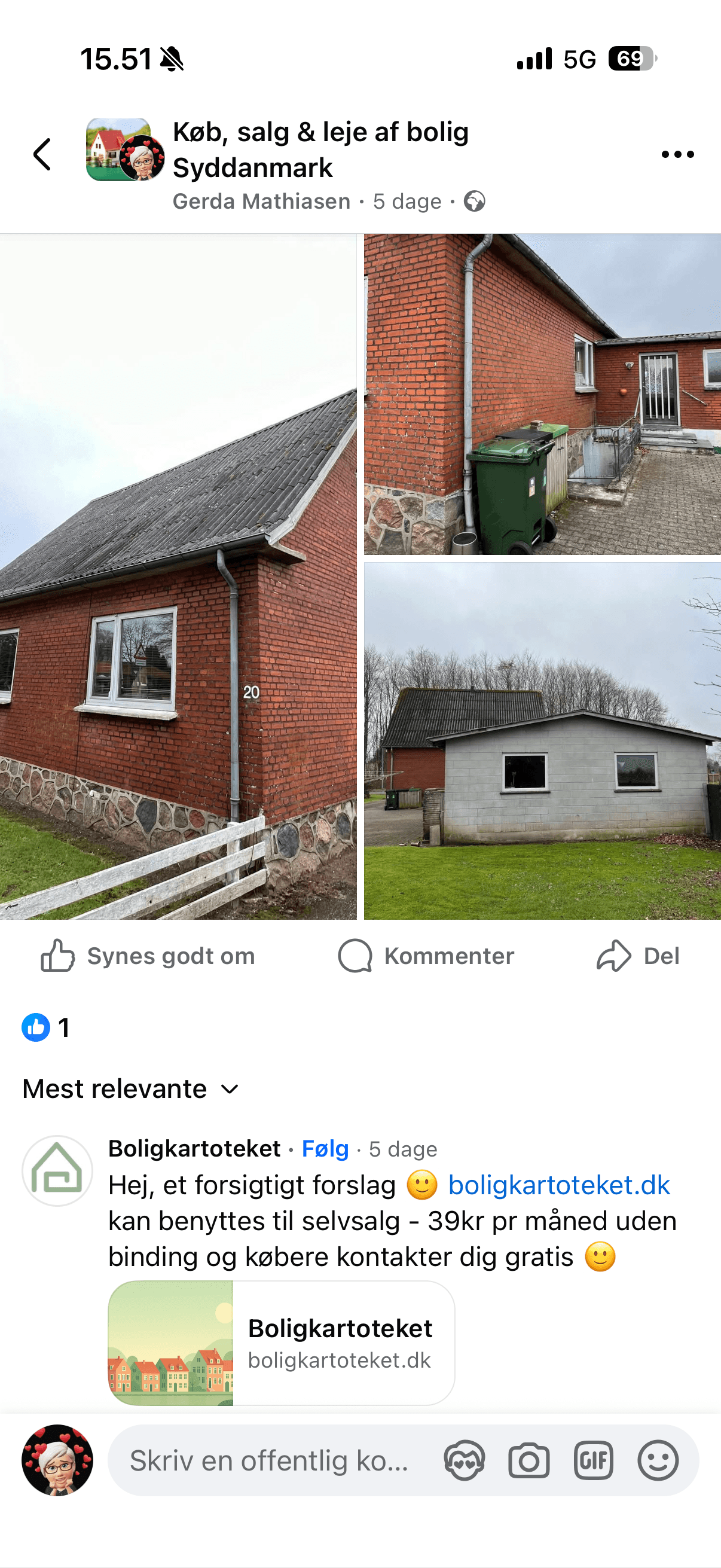Open the GIF picker in the comment bar
721x1568 pixels.
[593, 1460]
